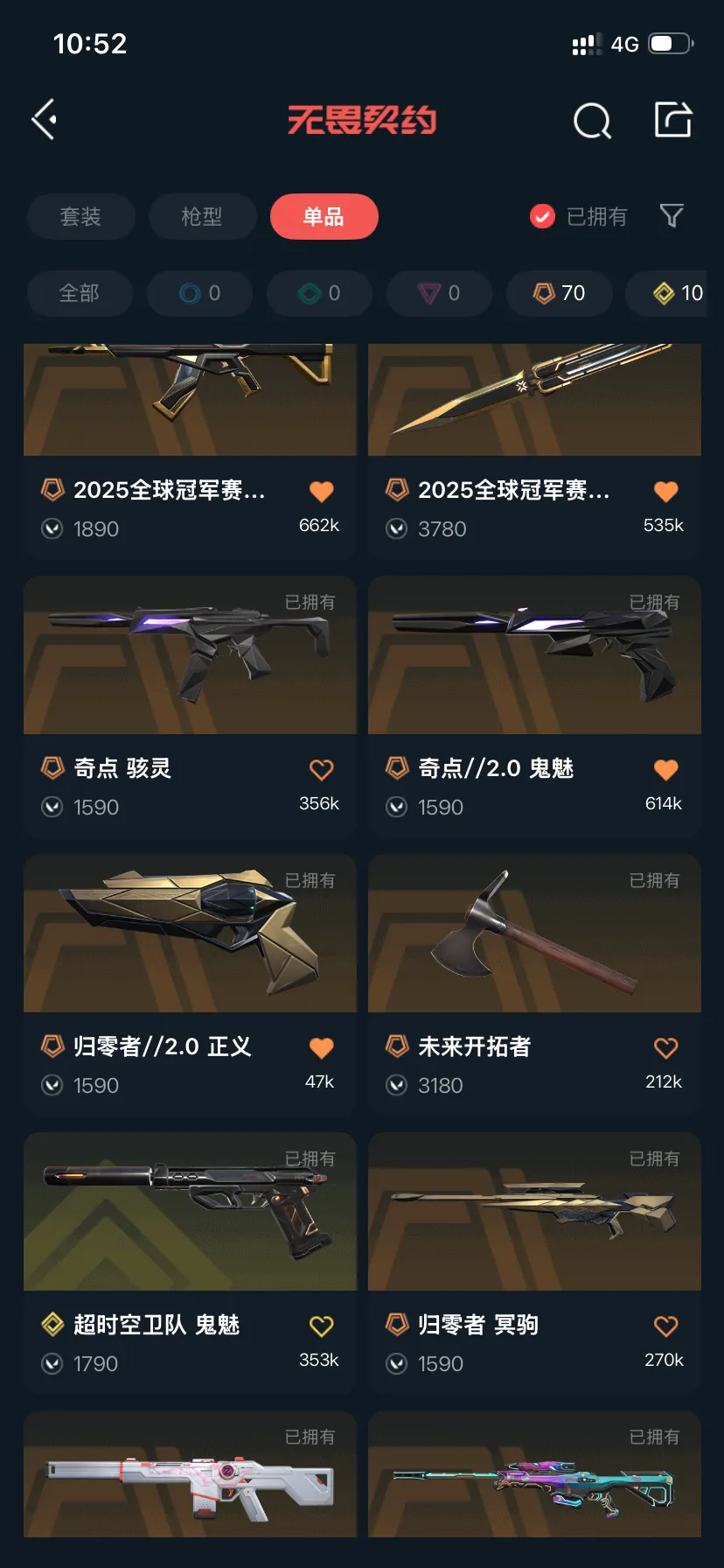
Task: Select the 单品 tab
Action: click(x=324, y=216)
